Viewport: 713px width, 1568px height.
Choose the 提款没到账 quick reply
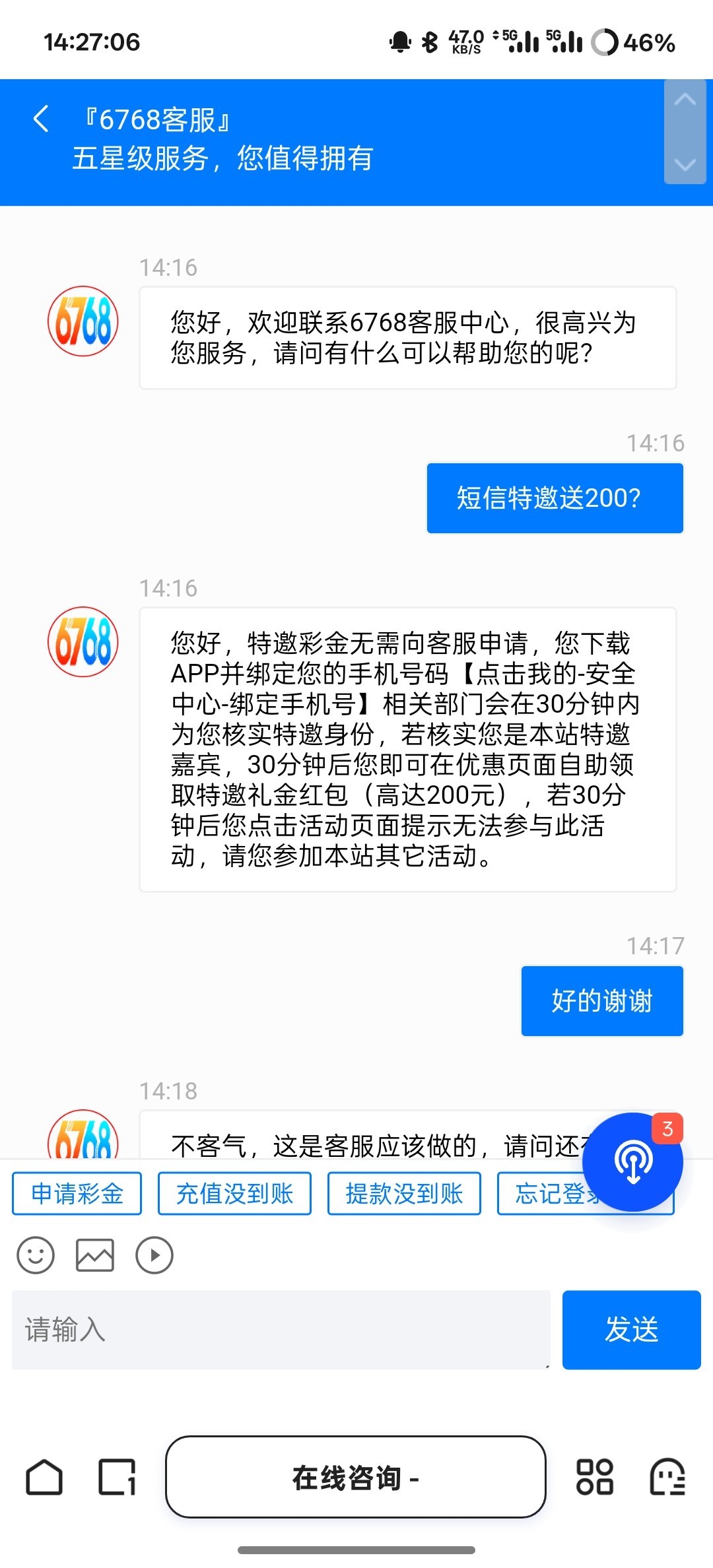click(404, 1193)
